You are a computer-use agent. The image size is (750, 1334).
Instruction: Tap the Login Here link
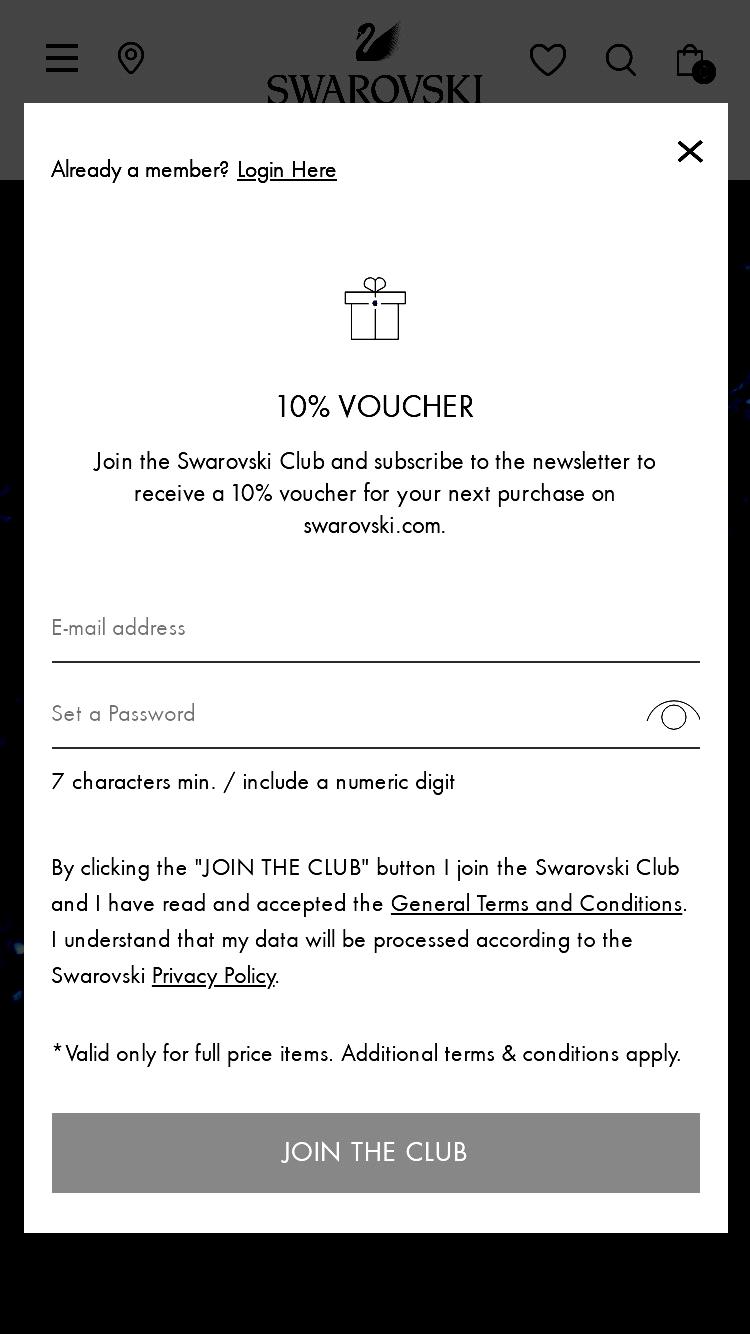[x=287, y=170]
